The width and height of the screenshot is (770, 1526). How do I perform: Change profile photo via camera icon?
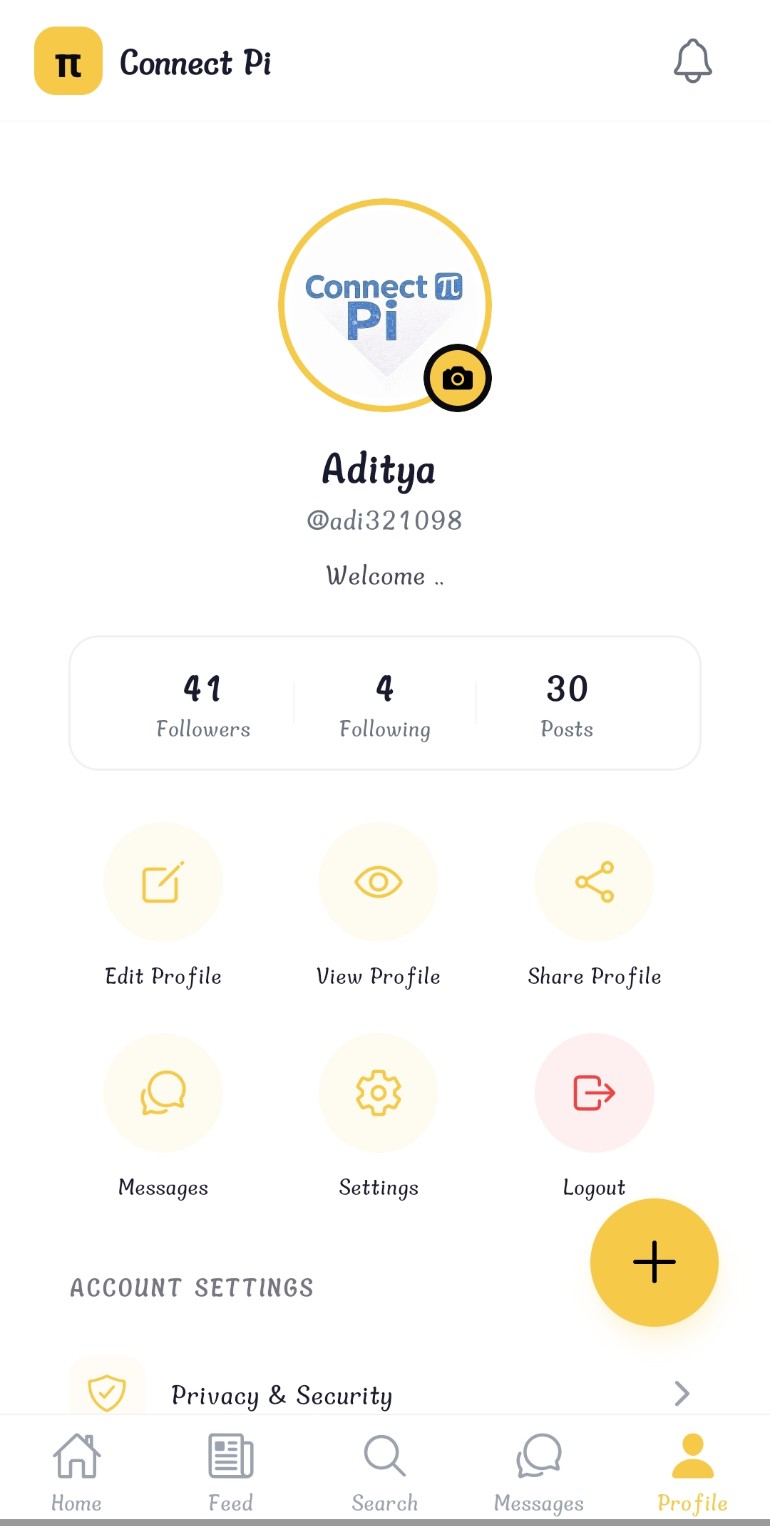click(457, 378)
